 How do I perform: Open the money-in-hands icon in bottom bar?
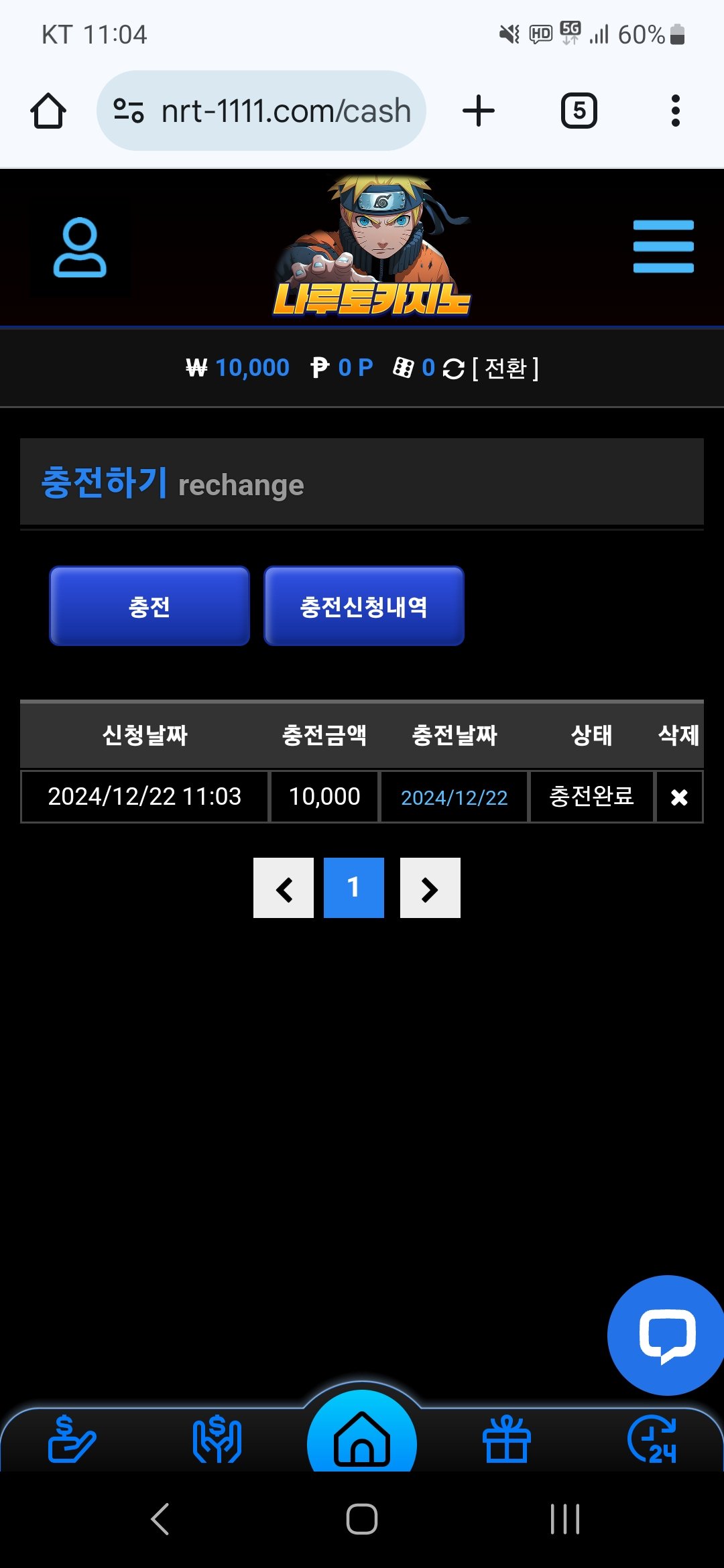[x=217, y=1439]
